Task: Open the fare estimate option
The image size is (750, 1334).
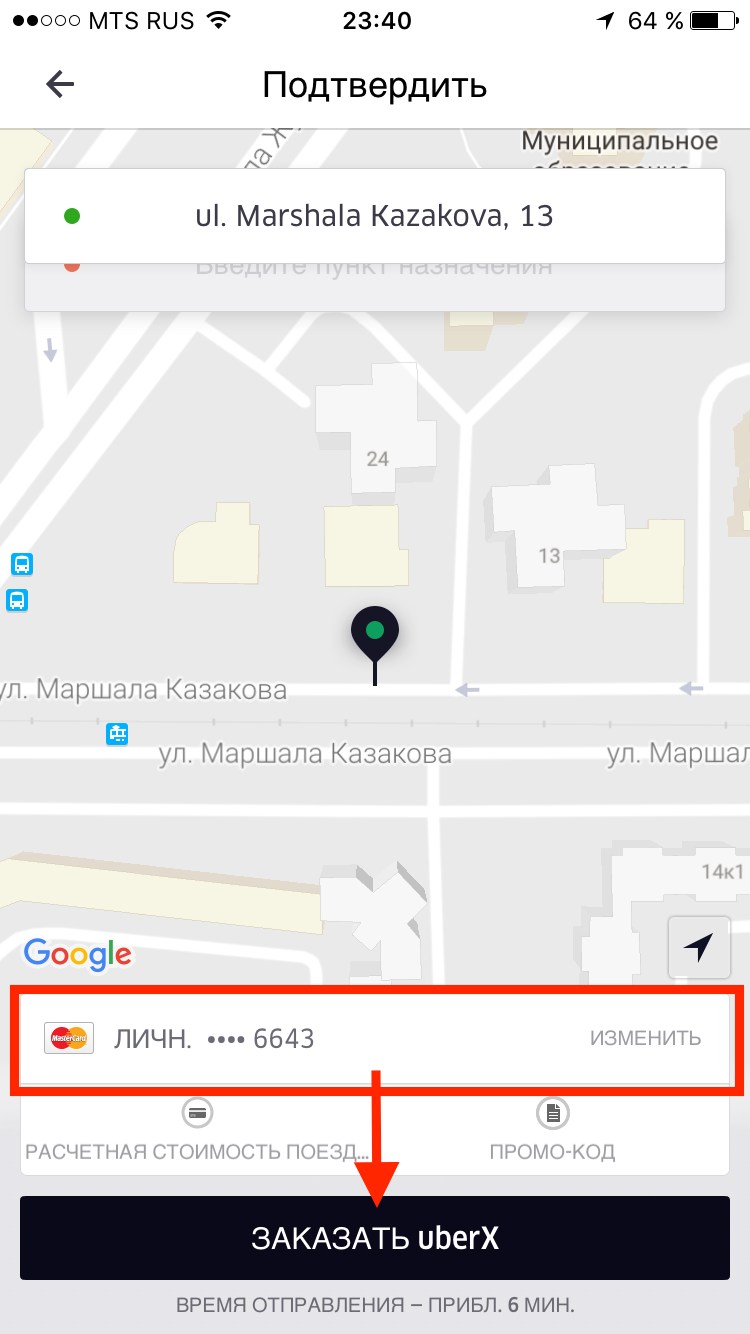Action: coord(197,1132)
